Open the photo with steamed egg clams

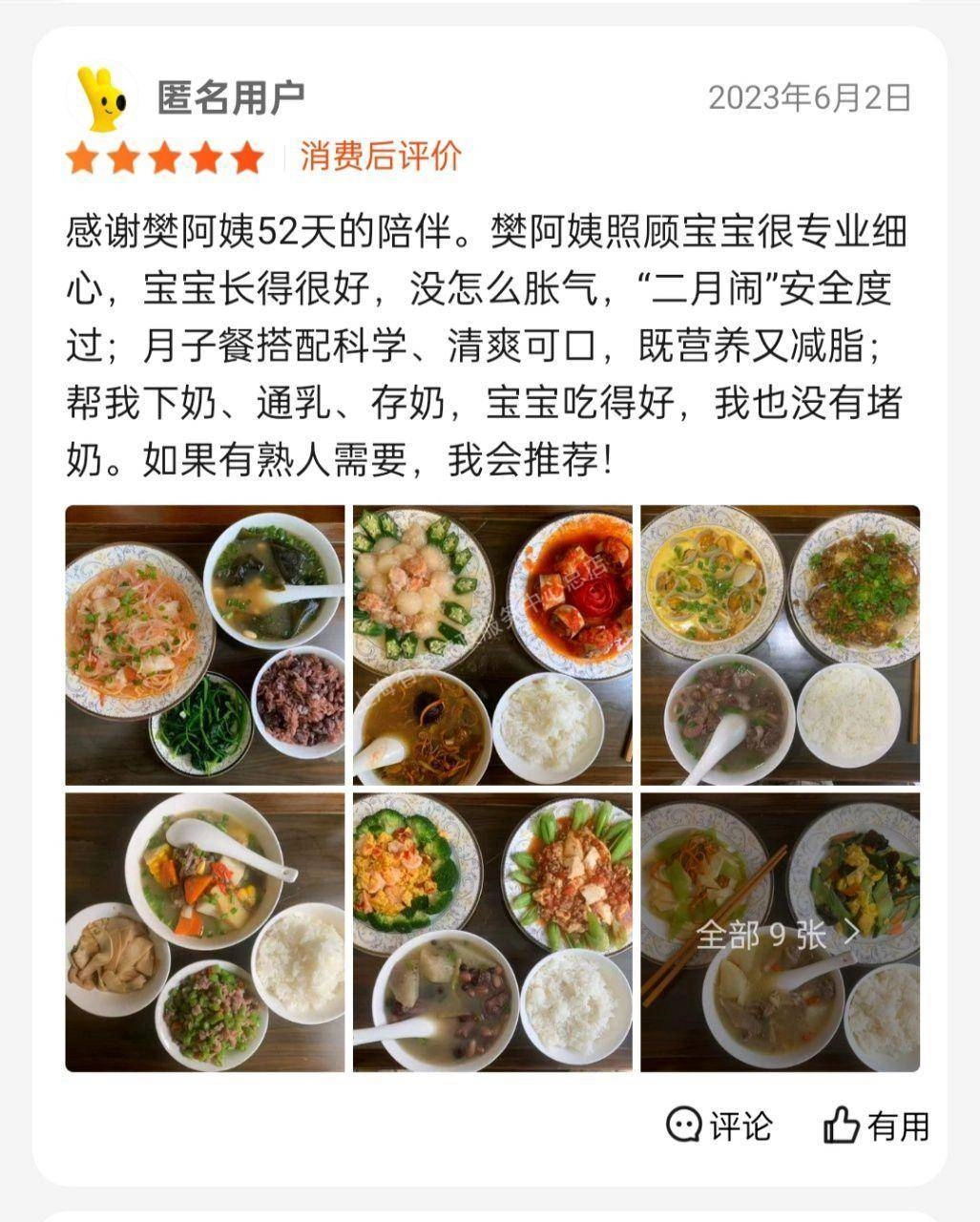[x=780, y=644]
